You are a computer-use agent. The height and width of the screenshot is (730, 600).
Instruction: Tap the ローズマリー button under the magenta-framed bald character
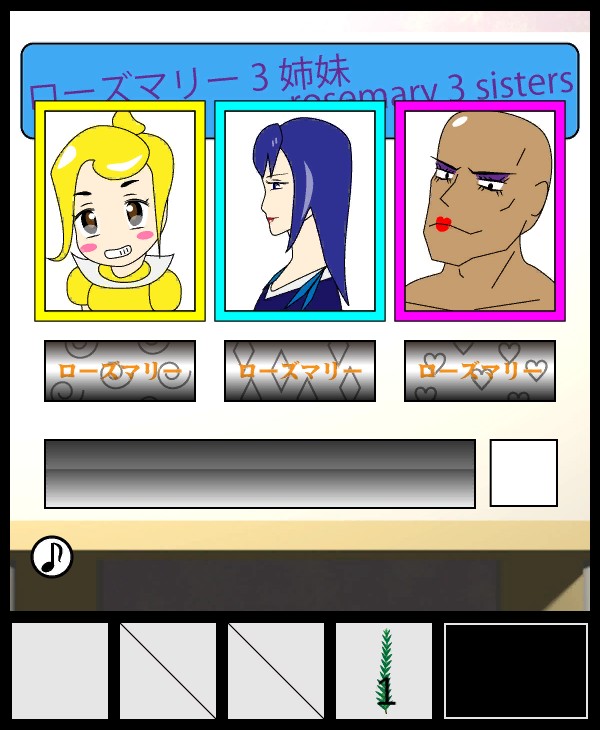coord(480,371)
